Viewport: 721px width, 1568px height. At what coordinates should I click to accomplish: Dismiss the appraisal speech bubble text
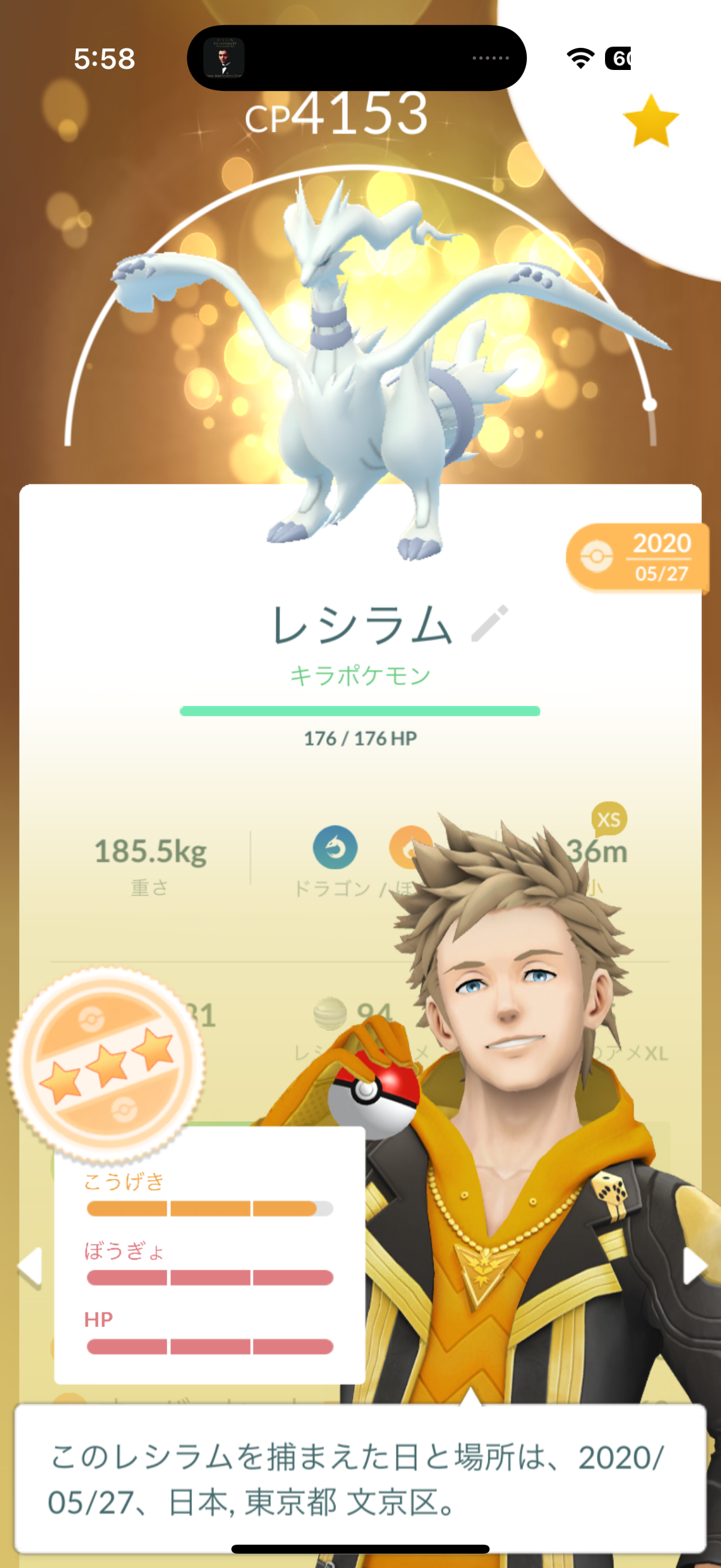tap(359, 1479)
